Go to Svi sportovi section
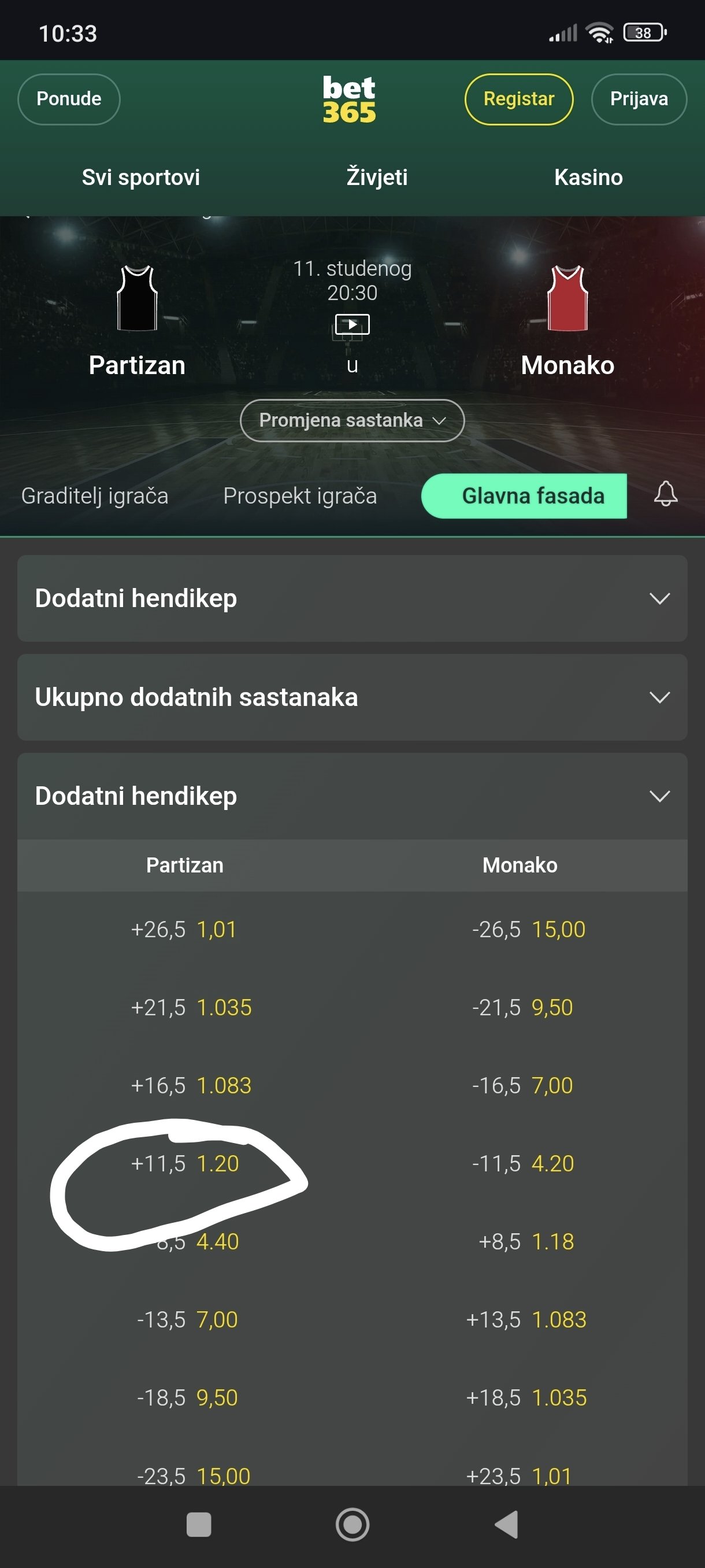The height and width of the screenshot is (1568, 705). (x=140, y=177)
